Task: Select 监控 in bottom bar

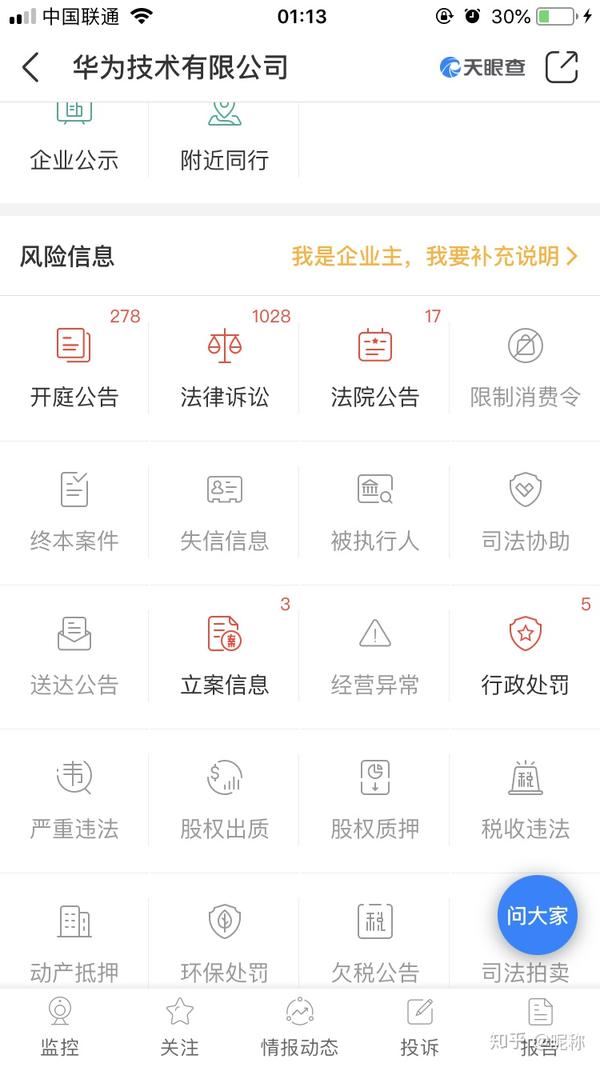Action: click(60, 1028)
